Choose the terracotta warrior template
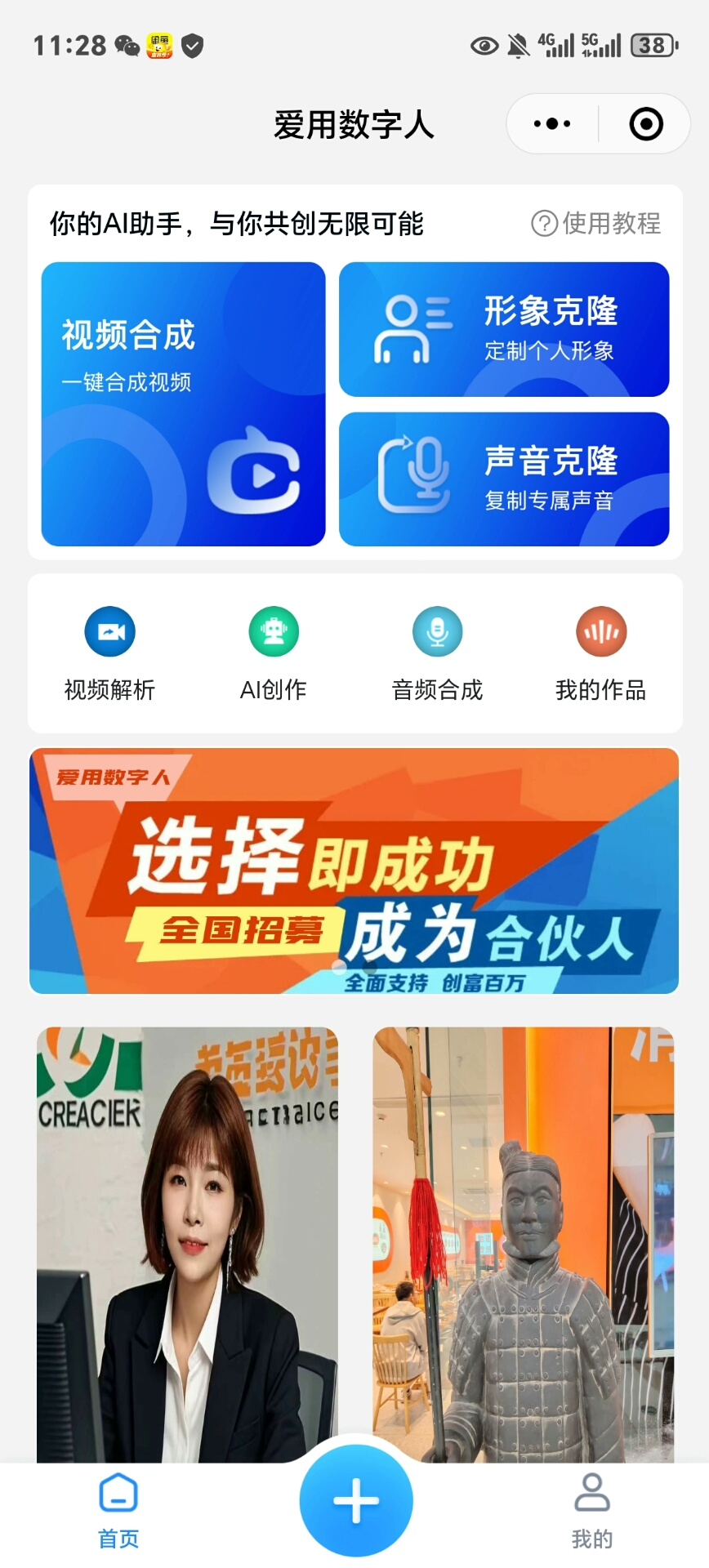The height and width of the screenshot is (1568, 709). click(524, 1243)
